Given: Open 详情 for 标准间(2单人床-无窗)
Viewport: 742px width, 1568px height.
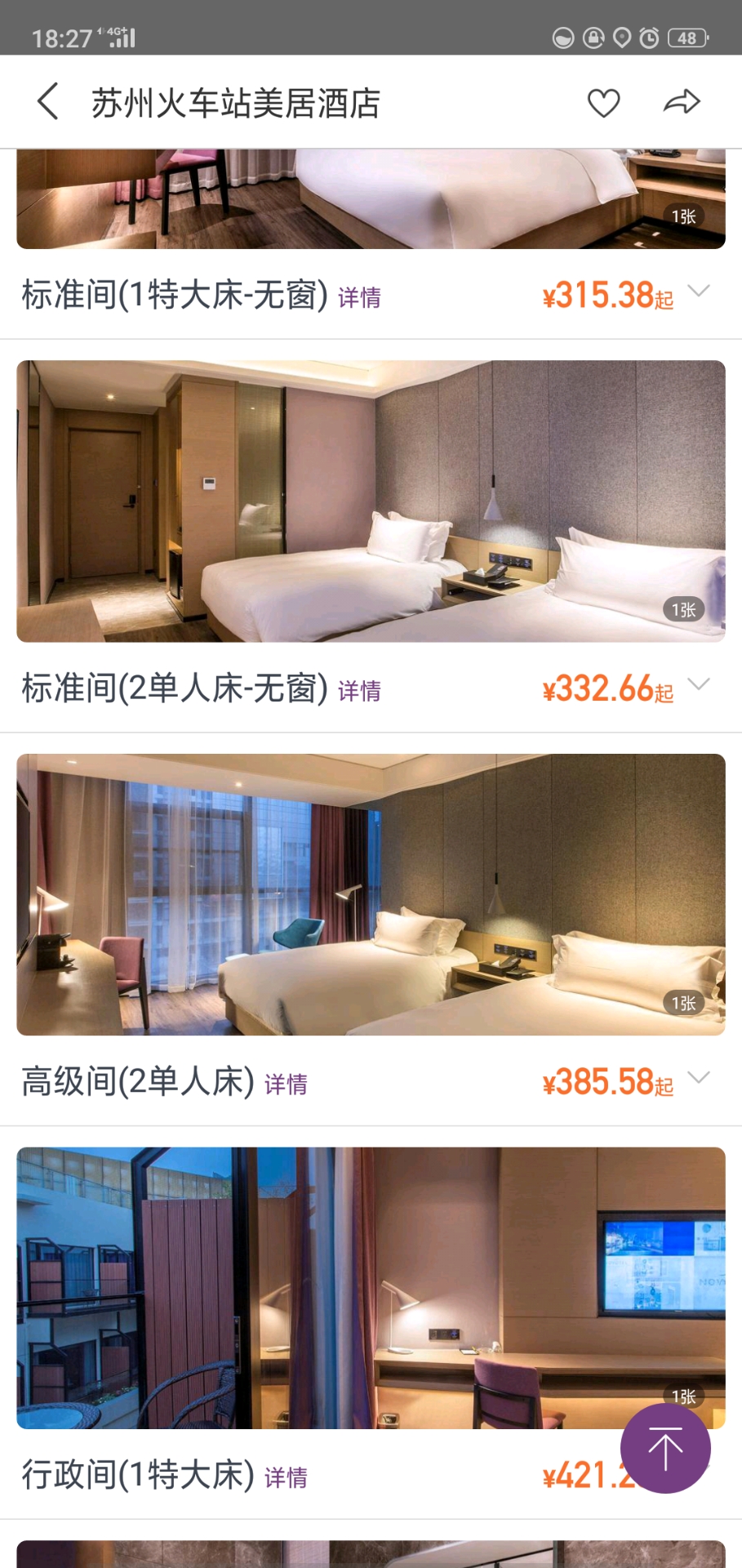Looking at the screenshot, I should [x=359, y=691].
